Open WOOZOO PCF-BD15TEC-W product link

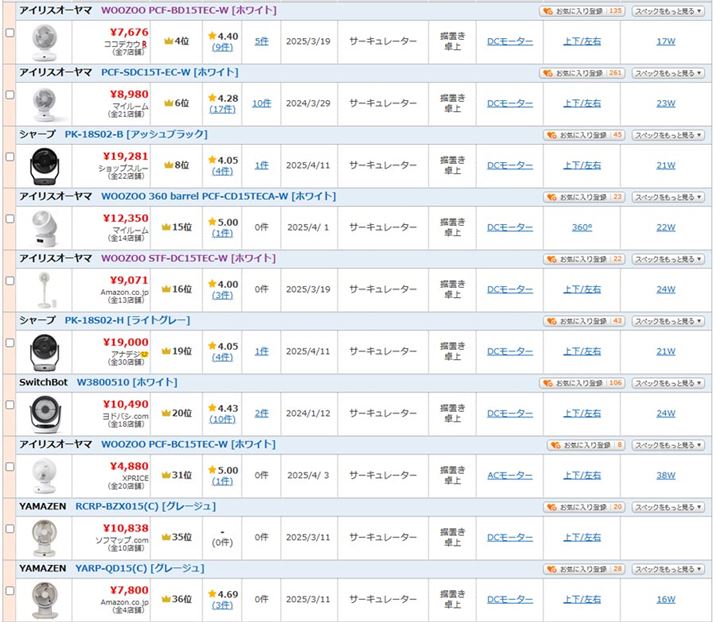tap(166, 10)
